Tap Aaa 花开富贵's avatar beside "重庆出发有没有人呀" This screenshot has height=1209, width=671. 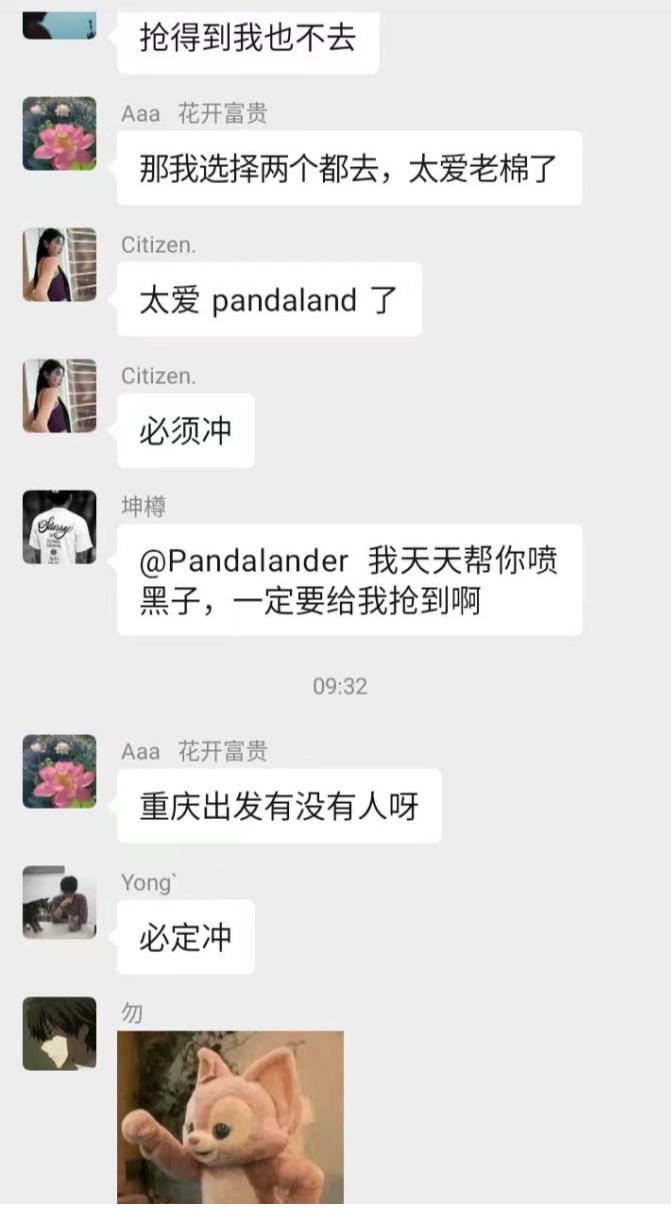tap(60, 771)
